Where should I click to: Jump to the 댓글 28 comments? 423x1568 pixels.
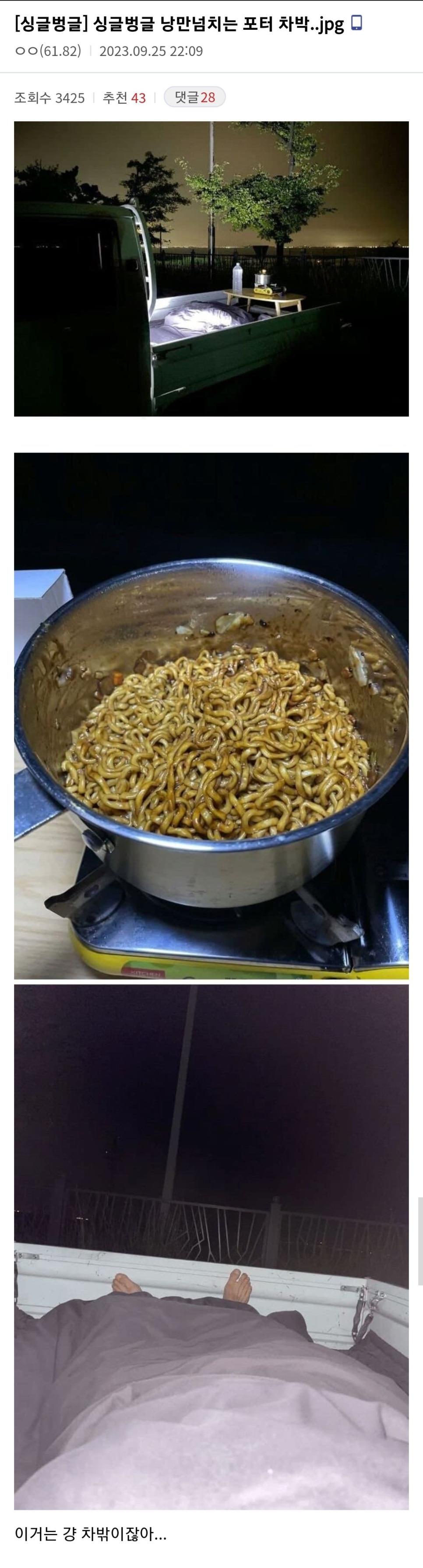click(195, 98)
